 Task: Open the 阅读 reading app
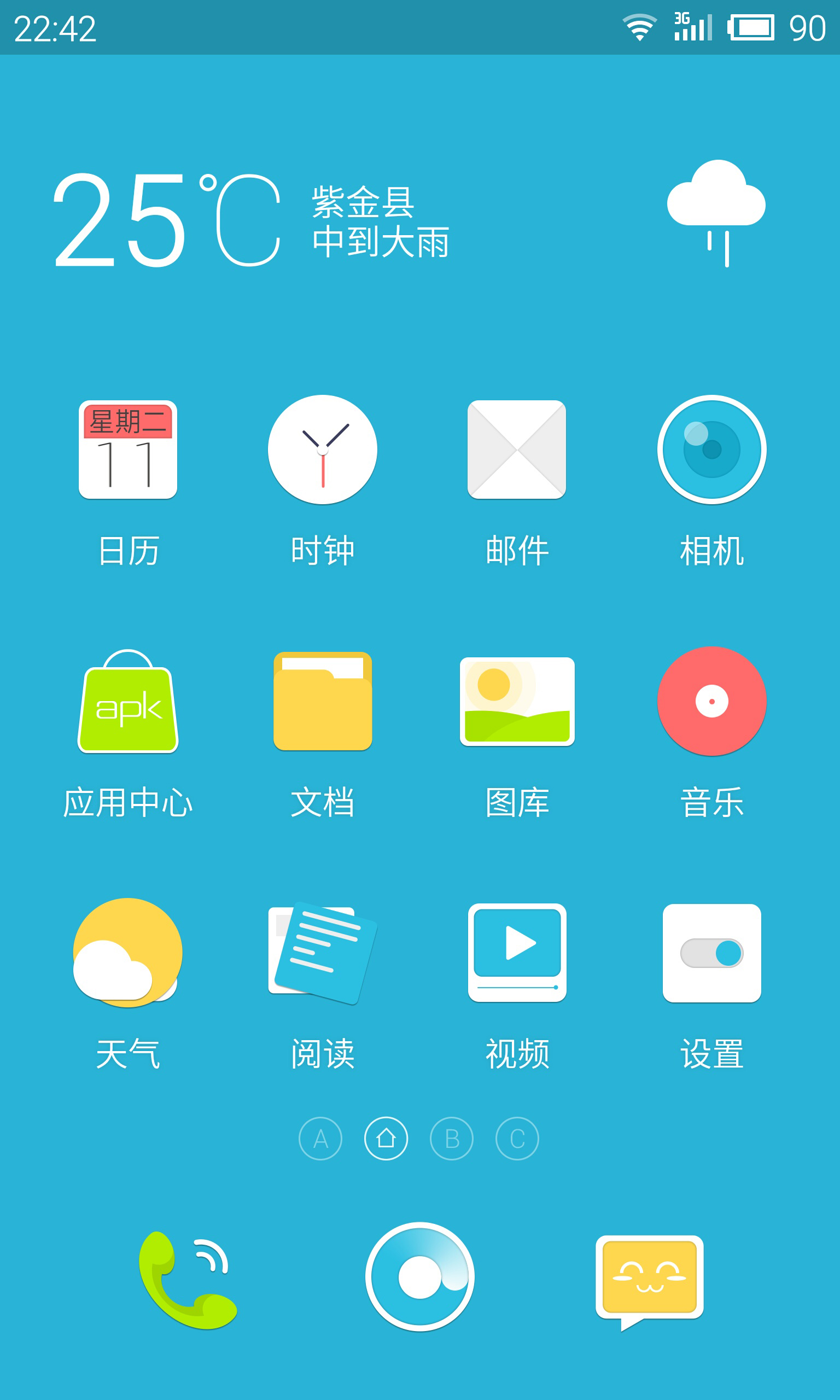[x=323, y=954]
